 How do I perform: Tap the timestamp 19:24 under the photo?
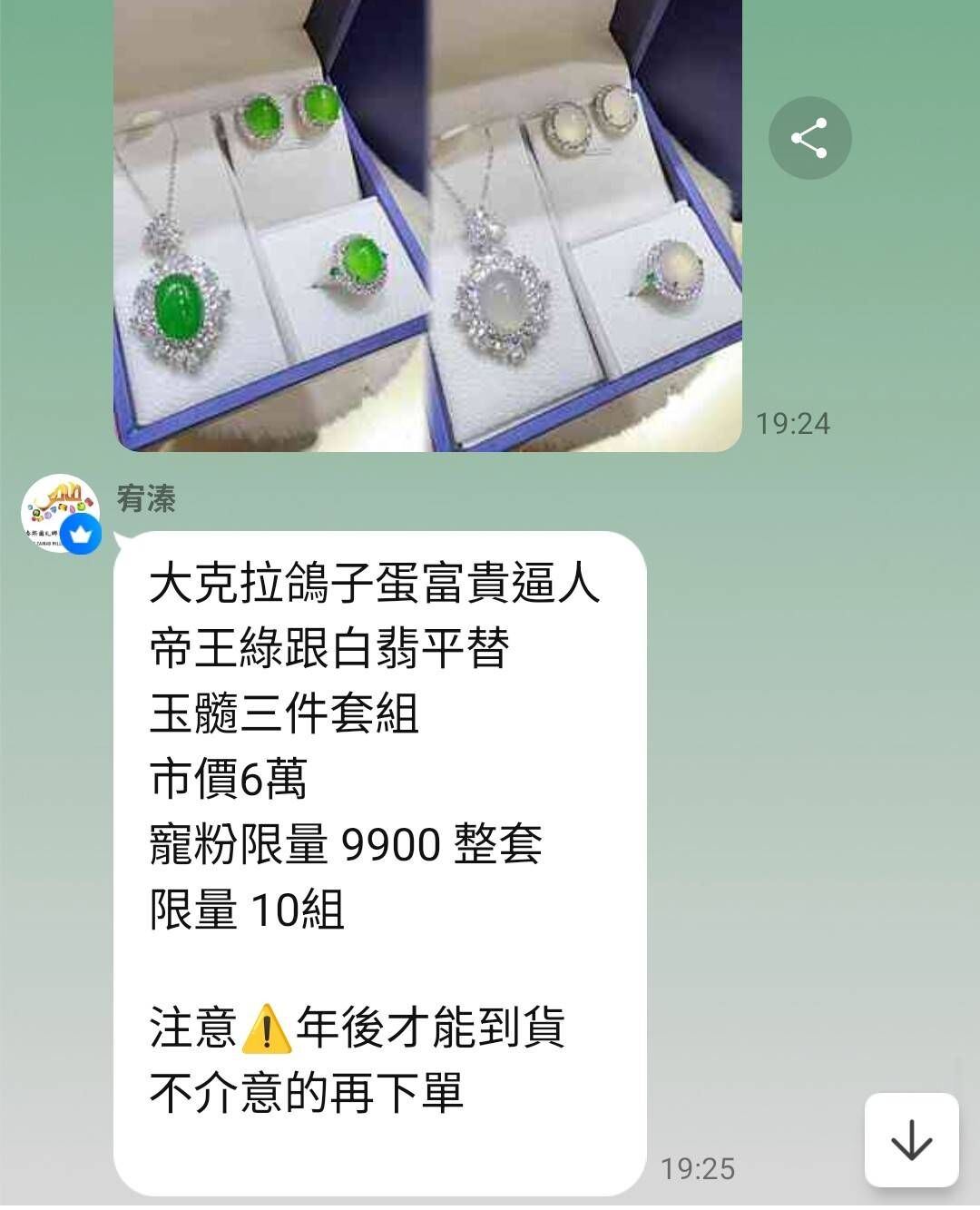tap(793, 422)
